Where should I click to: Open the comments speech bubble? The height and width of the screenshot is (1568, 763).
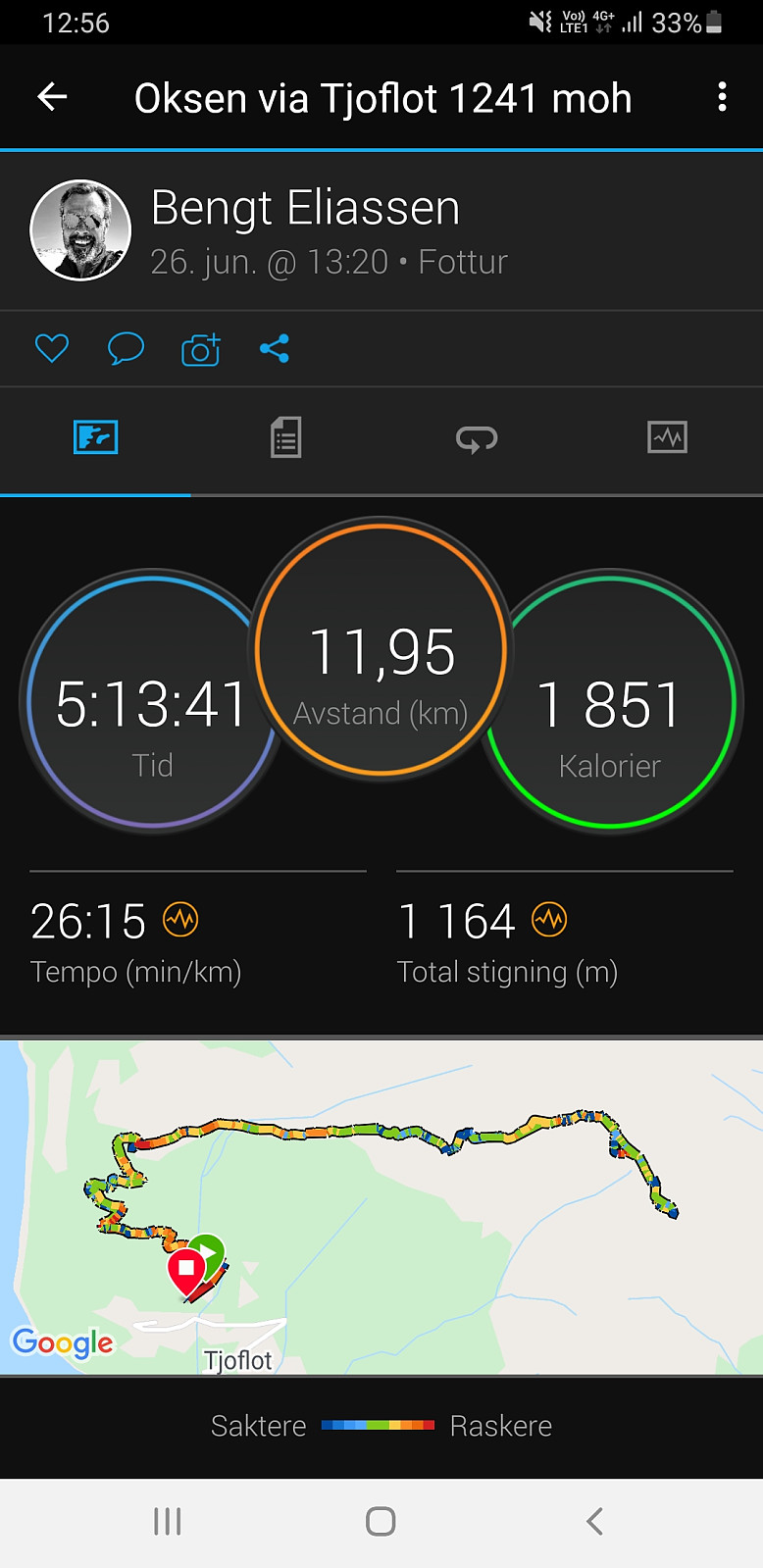(126, 348)
